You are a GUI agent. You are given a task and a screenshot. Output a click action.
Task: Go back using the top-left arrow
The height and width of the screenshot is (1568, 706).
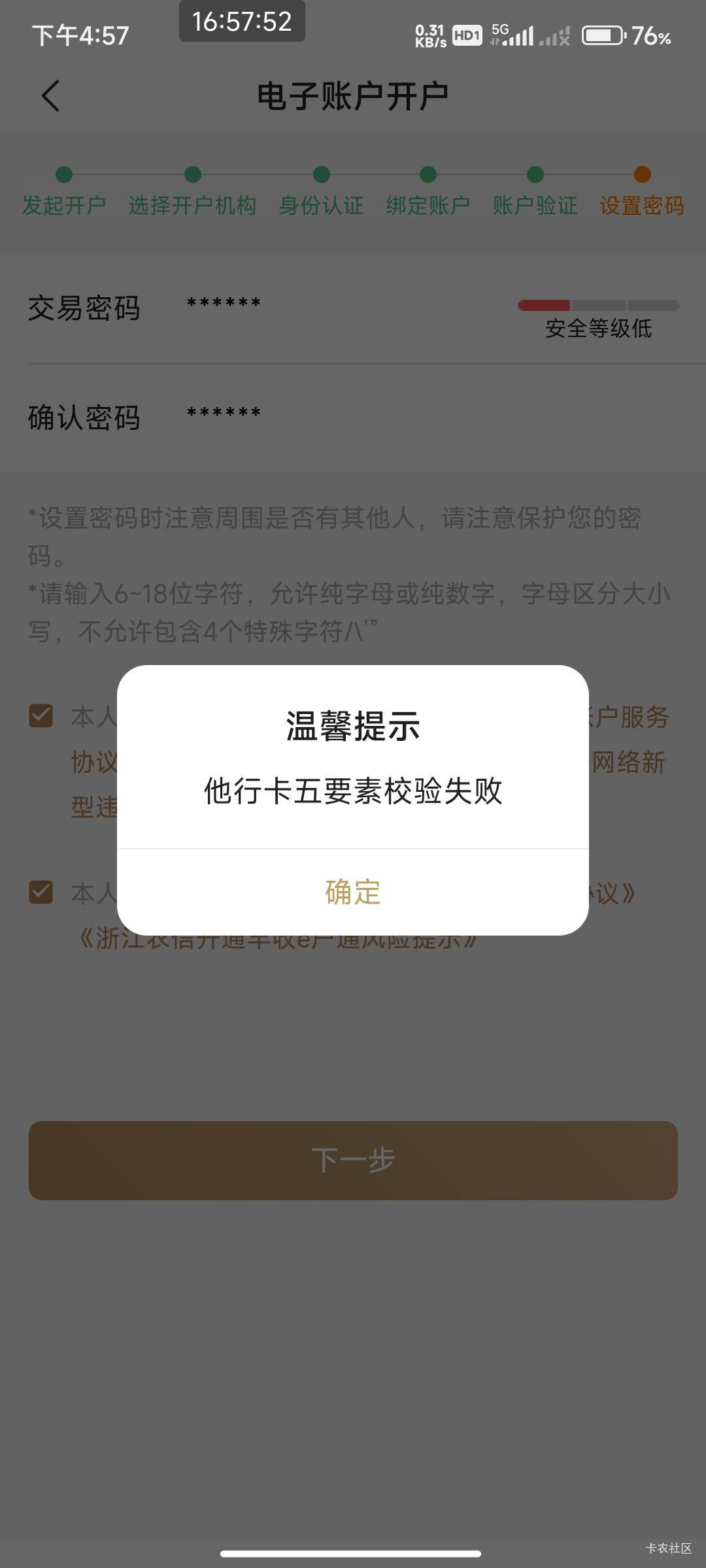tap(50, 96)
